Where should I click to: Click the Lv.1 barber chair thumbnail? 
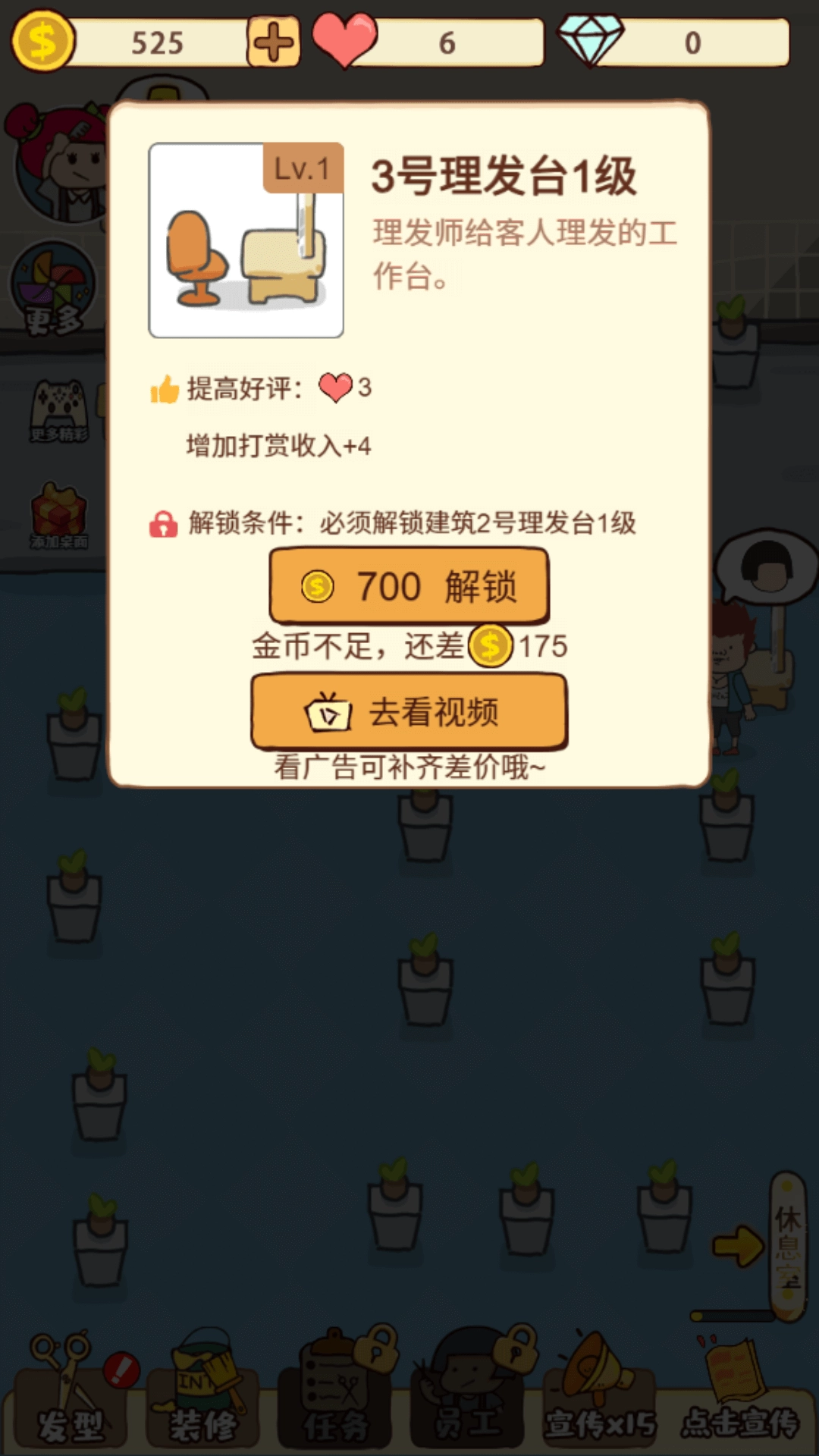pyautogui.click(x=246, y=239)
